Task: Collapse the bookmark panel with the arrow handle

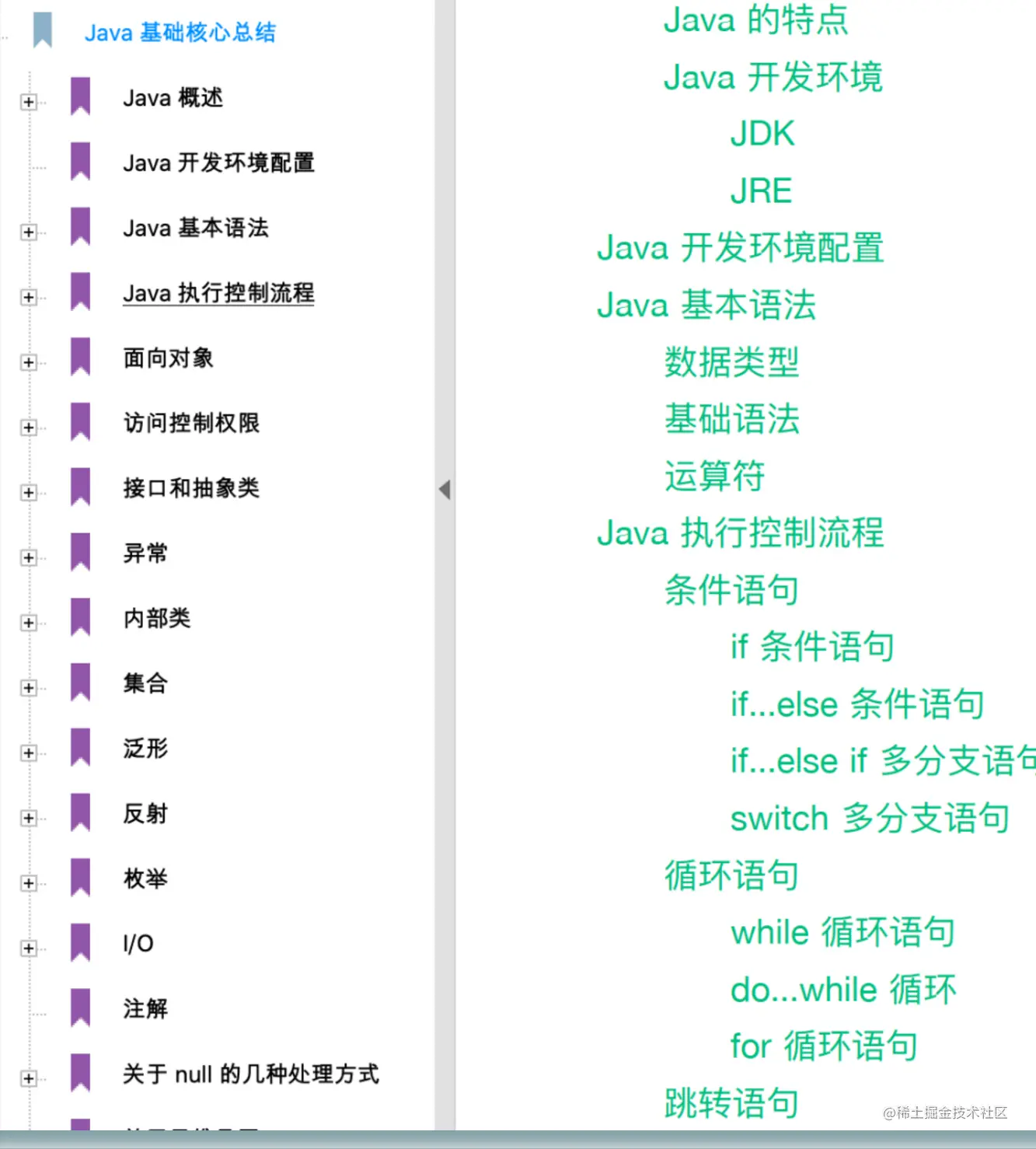Action: tap(445, 490)
